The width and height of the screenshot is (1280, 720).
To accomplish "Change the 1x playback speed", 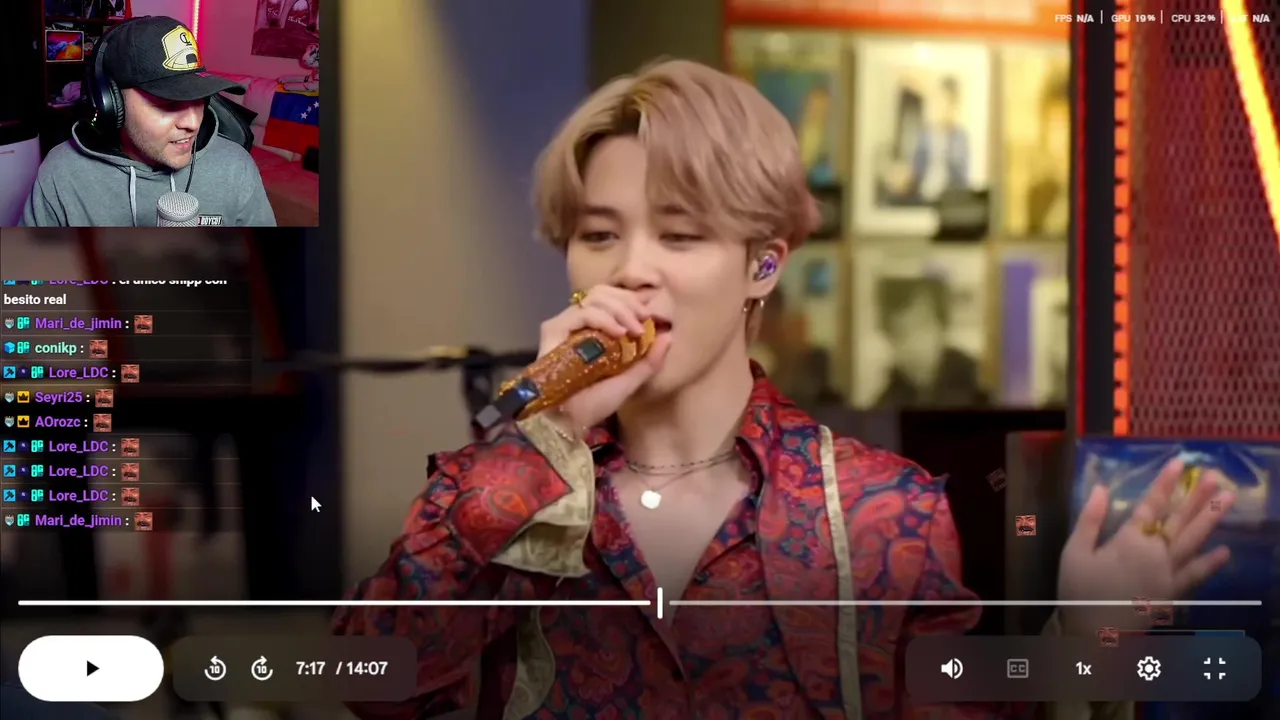I will [x=1083, y=669].
